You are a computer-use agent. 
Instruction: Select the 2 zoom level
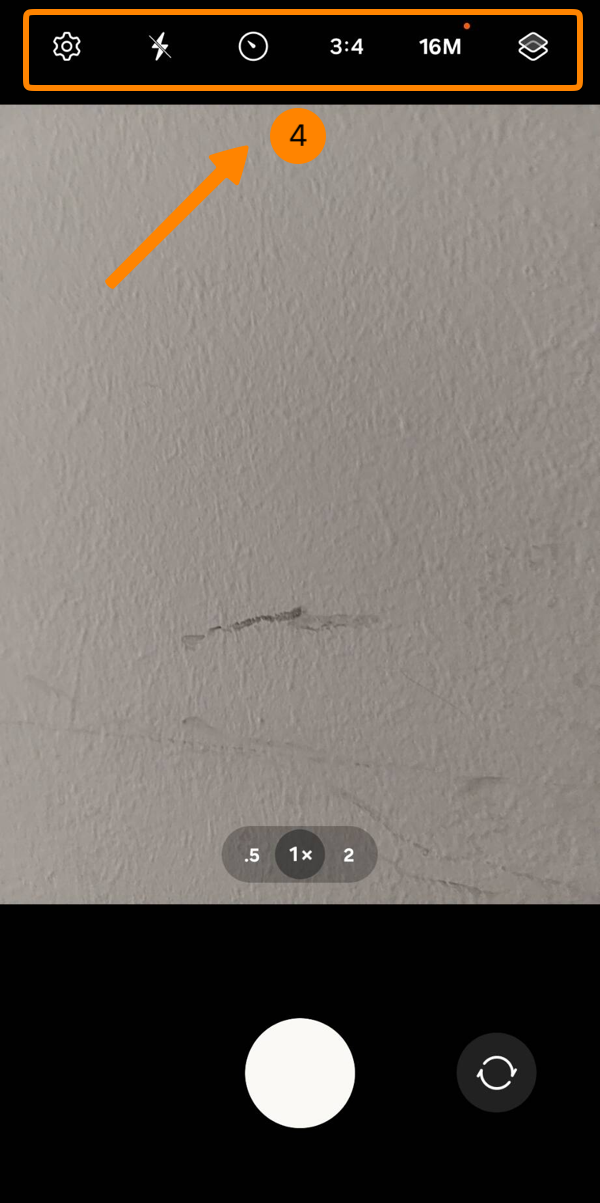tap(348, 855)
